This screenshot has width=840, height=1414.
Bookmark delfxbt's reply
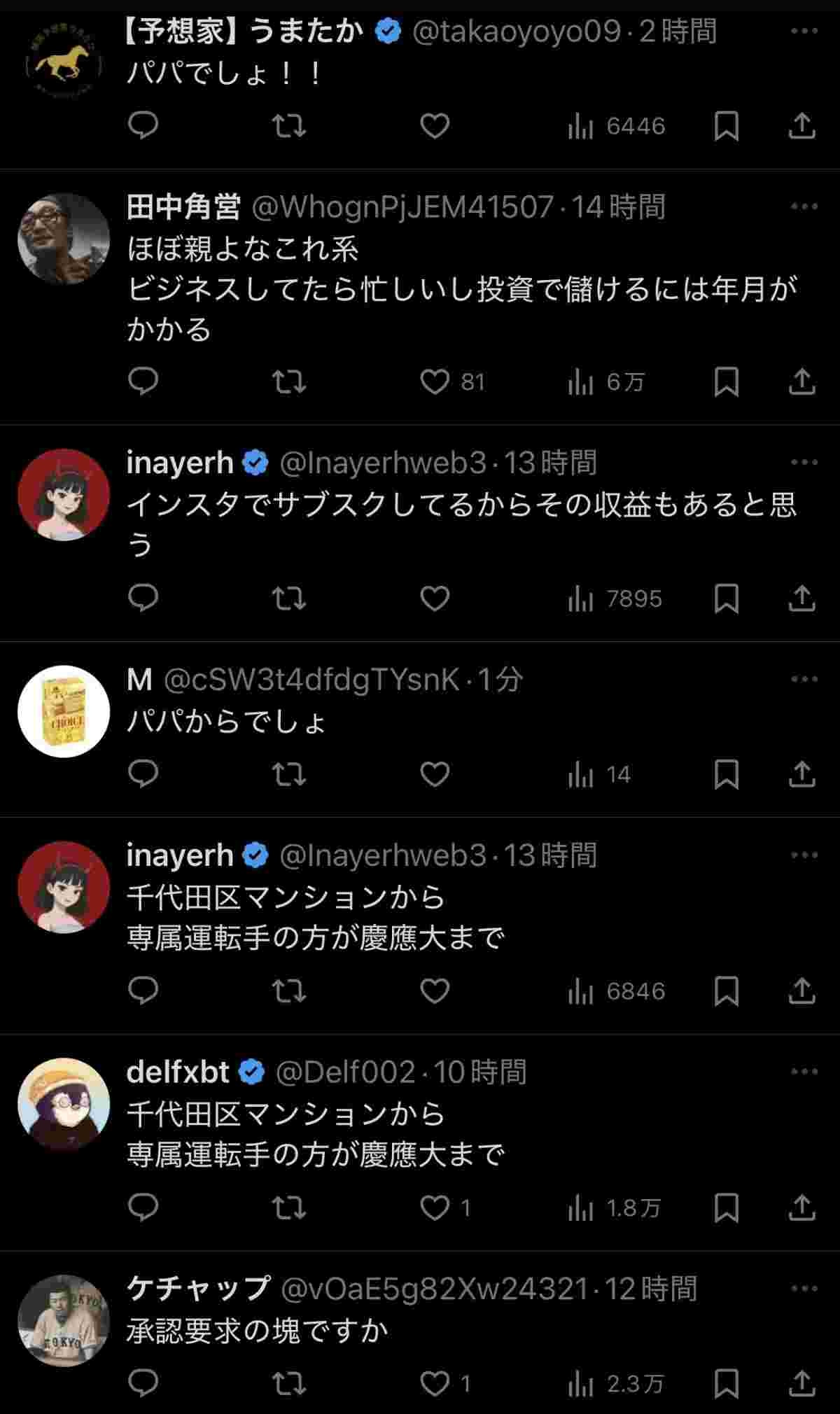pyautogui.click(x=726, y=1208)
